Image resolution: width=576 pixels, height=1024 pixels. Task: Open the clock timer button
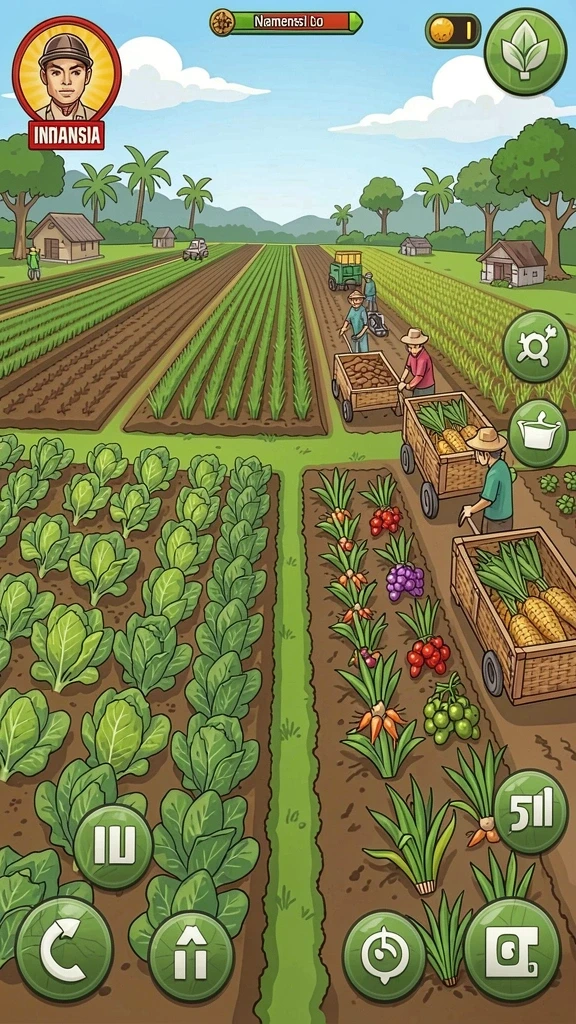(384, 956)
